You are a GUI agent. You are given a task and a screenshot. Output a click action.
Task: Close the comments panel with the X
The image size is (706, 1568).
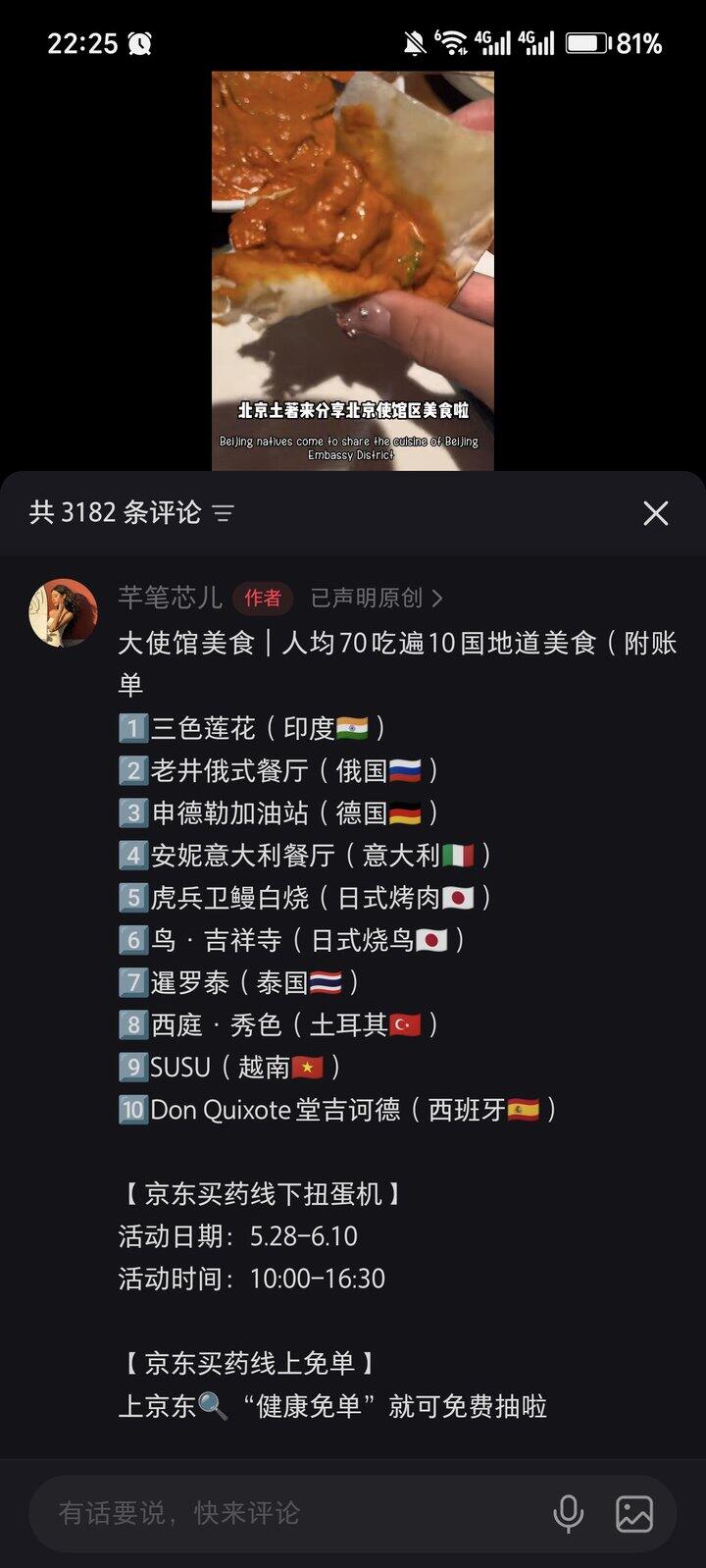[655, 513]
